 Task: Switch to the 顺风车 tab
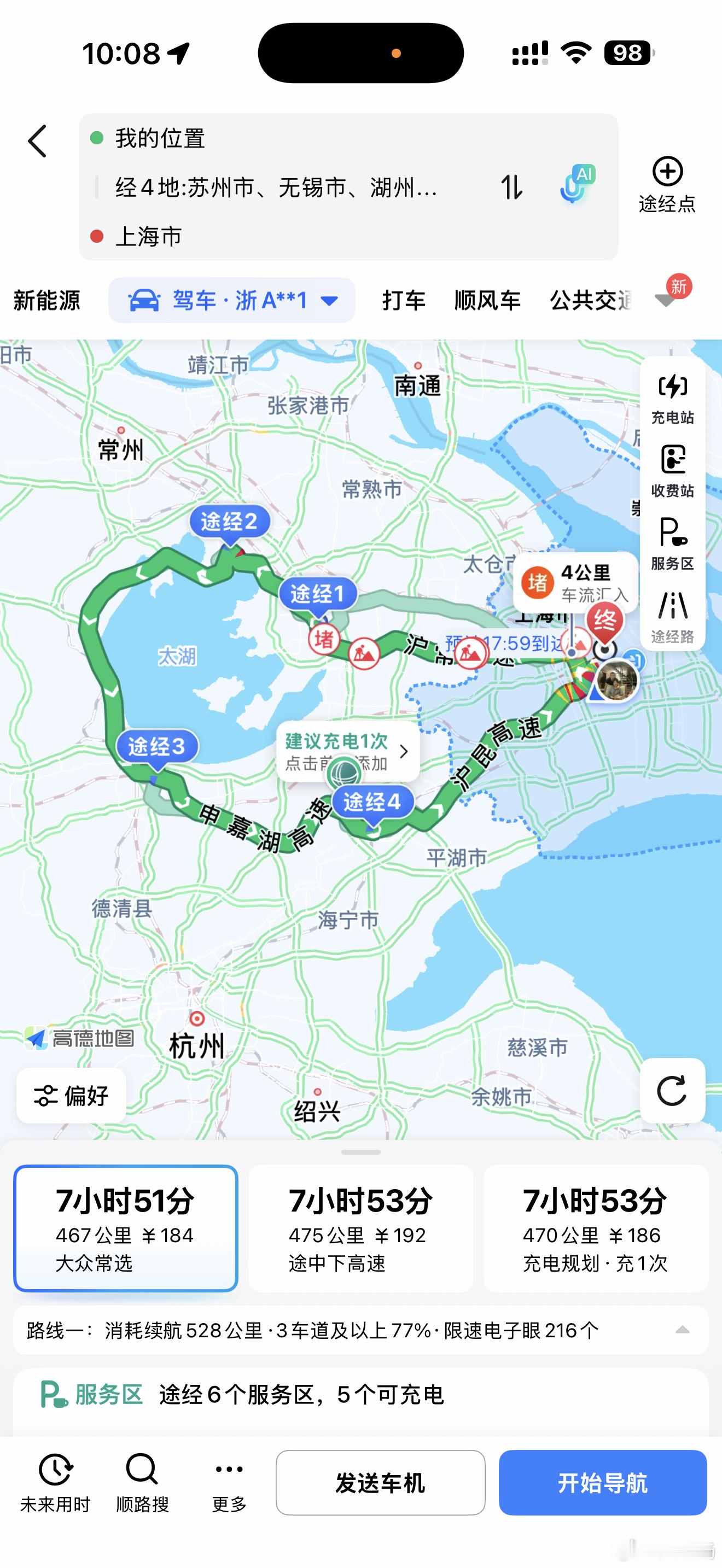(487, 300)
